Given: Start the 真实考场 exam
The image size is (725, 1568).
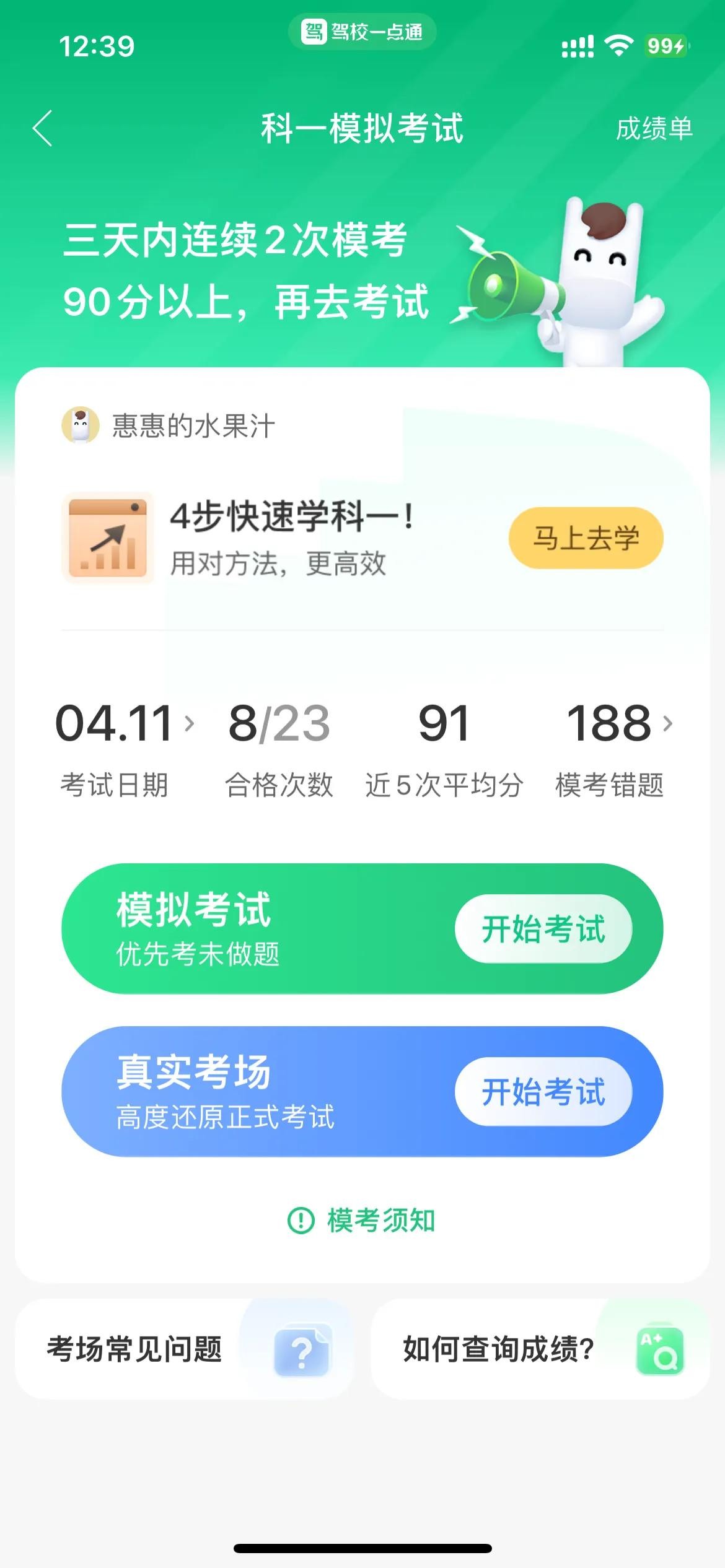Looking at the screenshot, I should coord(543,1091).
